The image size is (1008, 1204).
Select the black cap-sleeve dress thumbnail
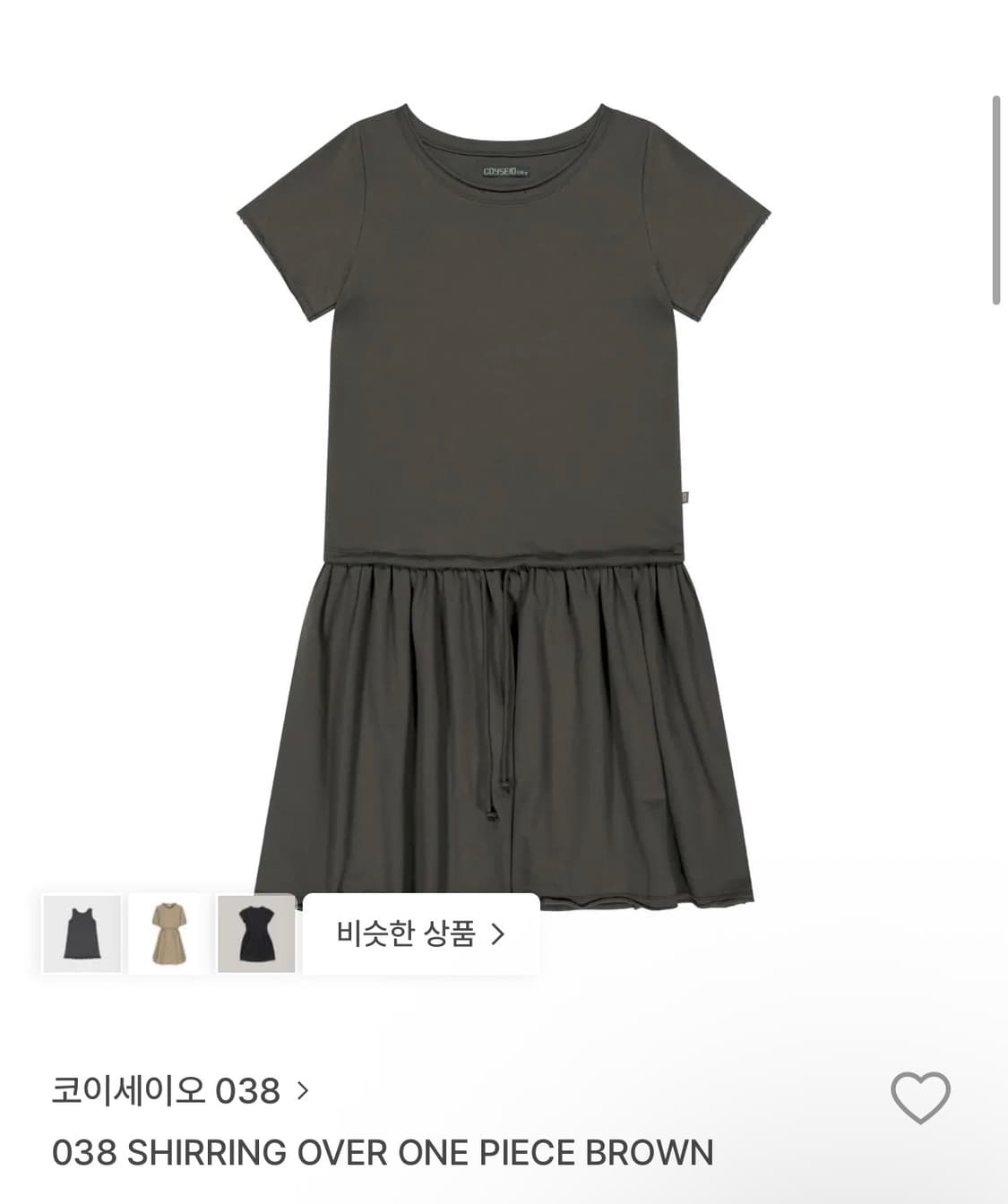[x=256, y=933]
